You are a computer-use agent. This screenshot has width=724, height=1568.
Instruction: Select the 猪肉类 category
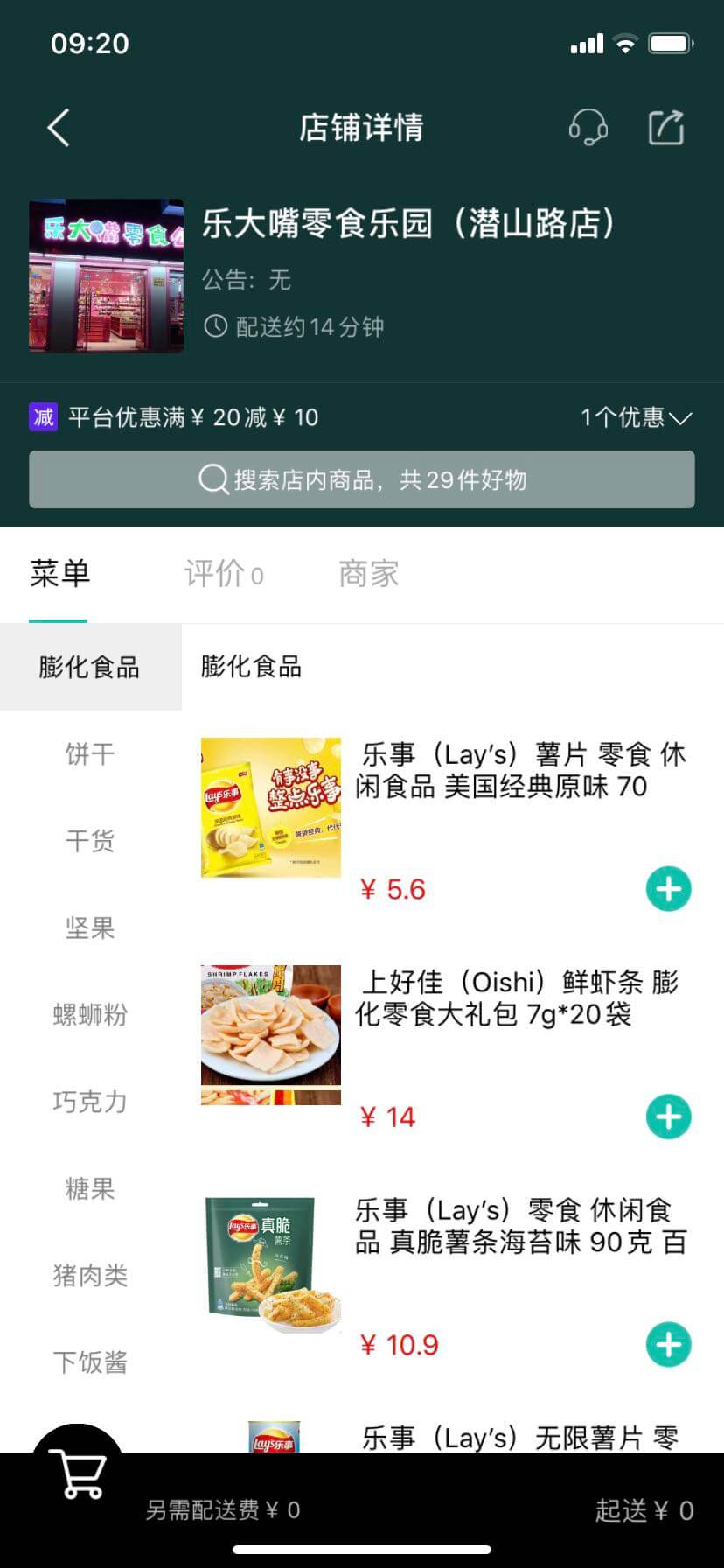90,1275
